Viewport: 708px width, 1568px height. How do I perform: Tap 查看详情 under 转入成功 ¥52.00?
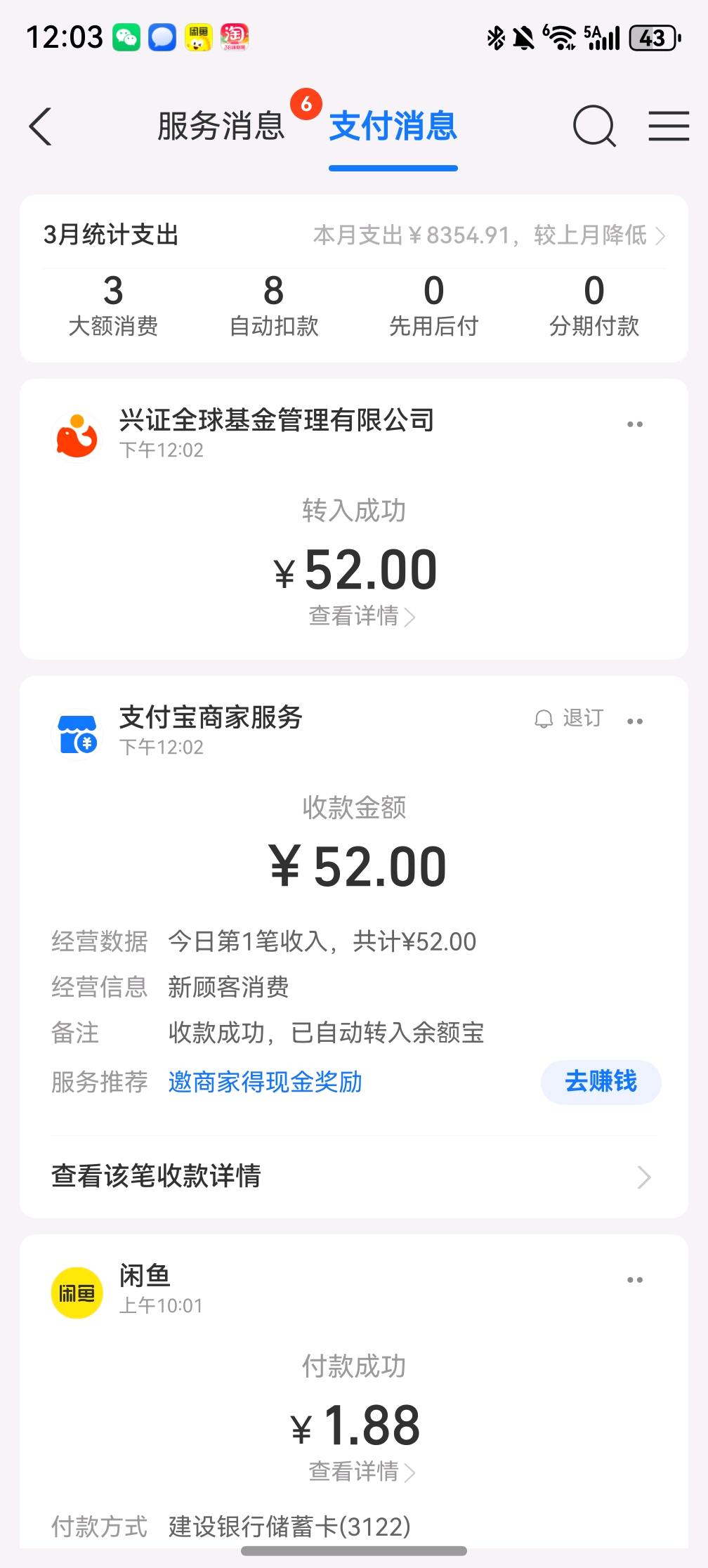tap(361, 617)
